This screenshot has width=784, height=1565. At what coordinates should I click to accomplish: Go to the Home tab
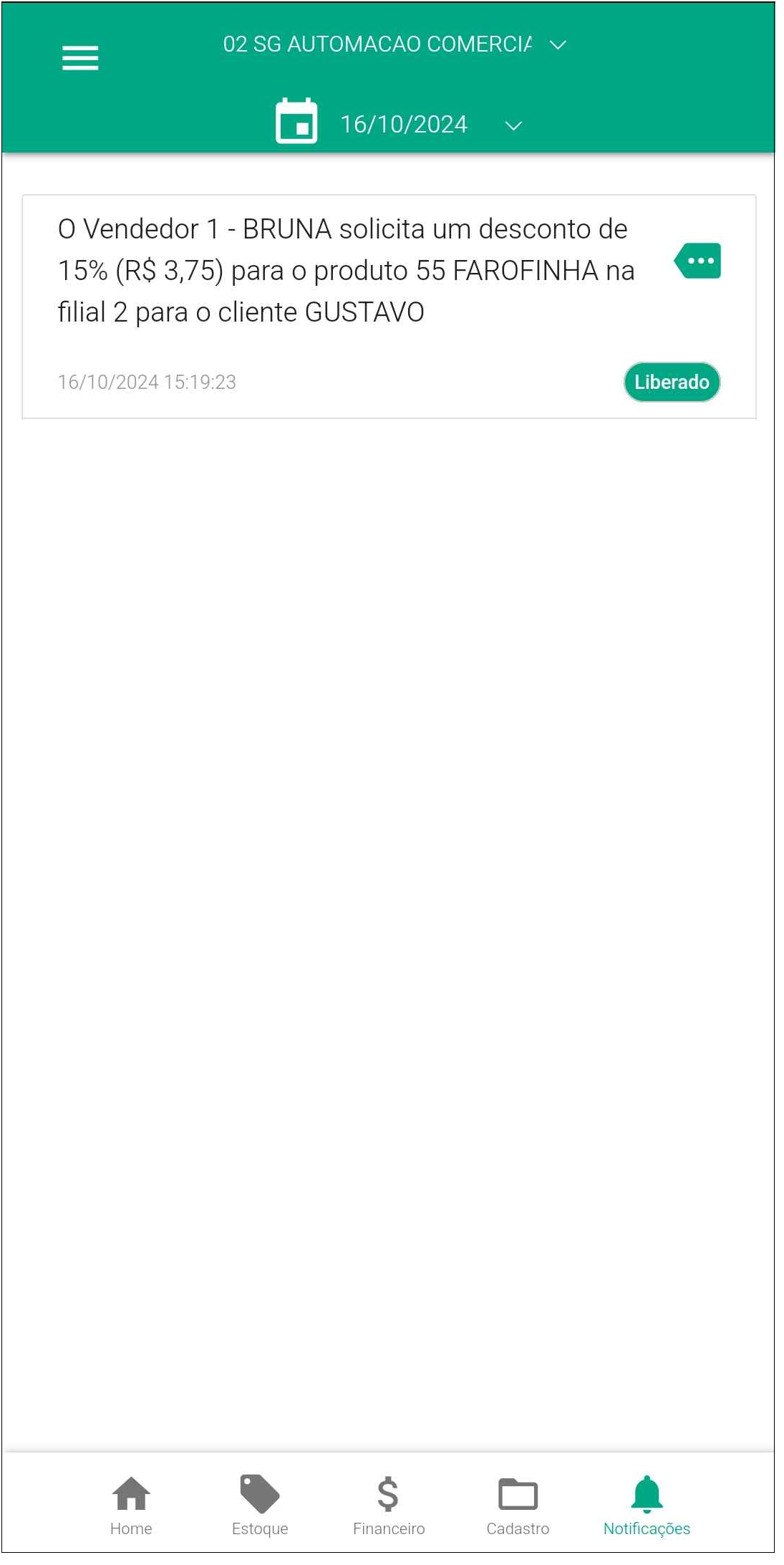tap(131, 1505)
